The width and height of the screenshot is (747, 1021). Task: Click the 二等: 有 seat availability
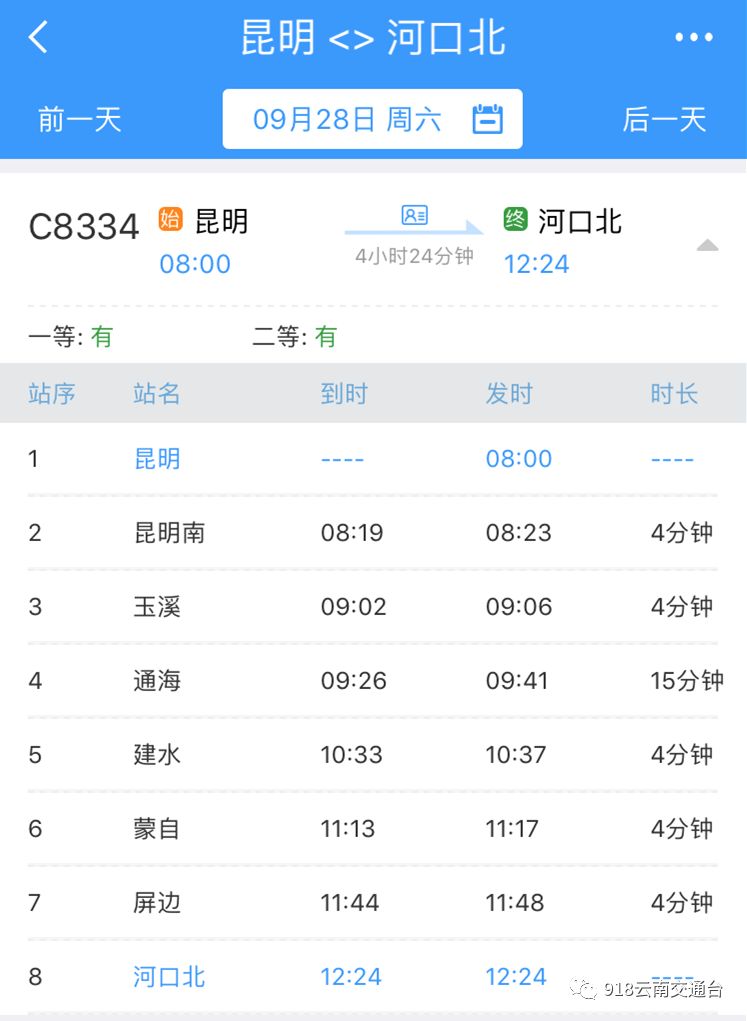(291, 336)
